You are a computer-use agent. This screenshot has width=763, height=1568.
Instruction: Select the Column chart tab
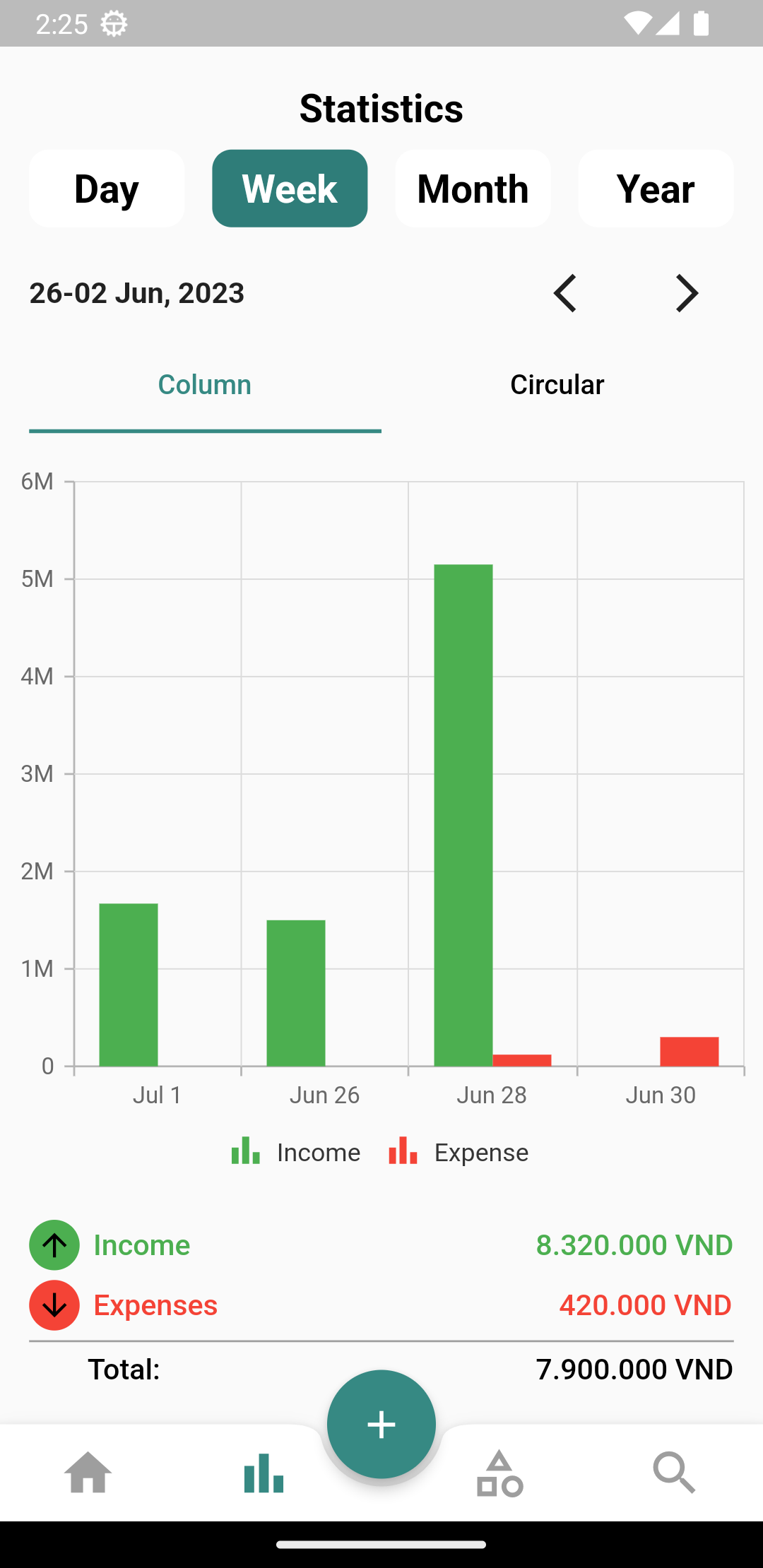click(204, 384)
